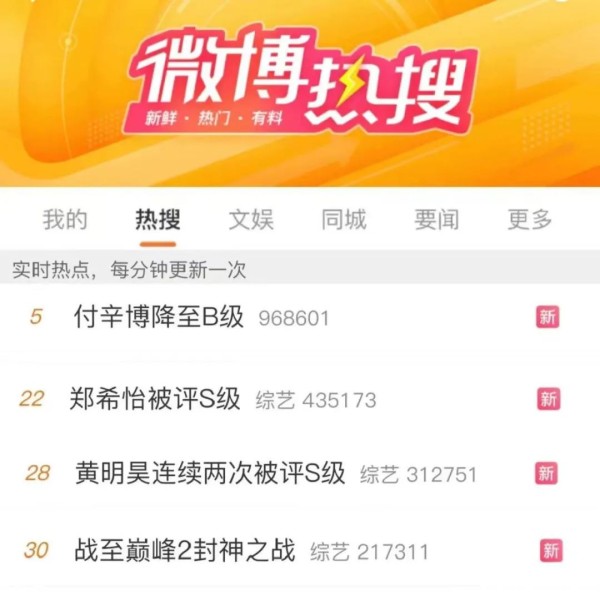Switch to the 我的 tab
The image size is (600, 596).
coord(65,220)
